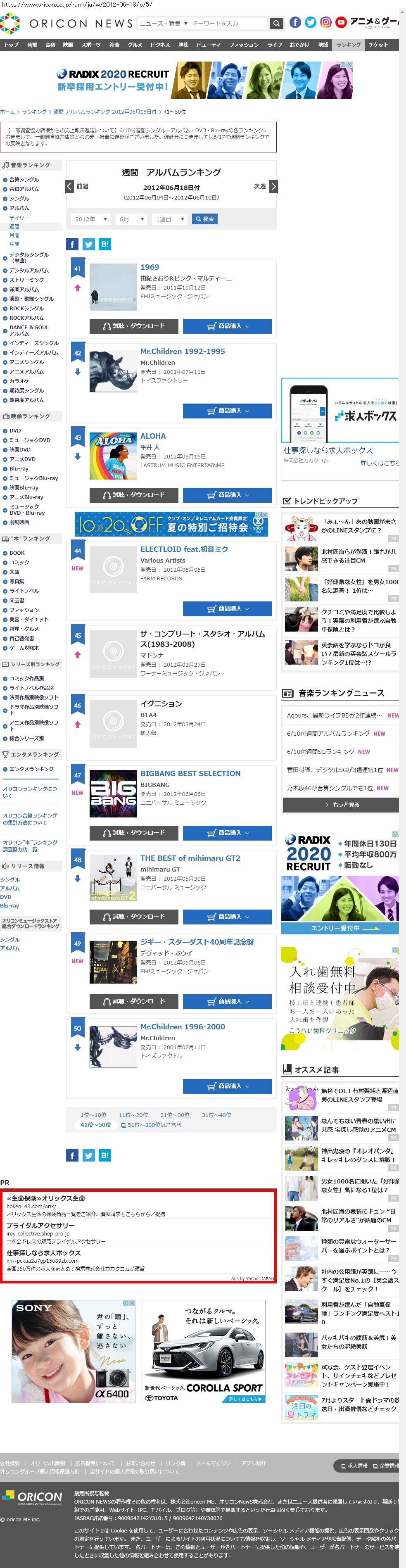The height and width of the screenshot is (1568, 406).
Task: Tap the blue 検索 button
Action: coord(204,219)
